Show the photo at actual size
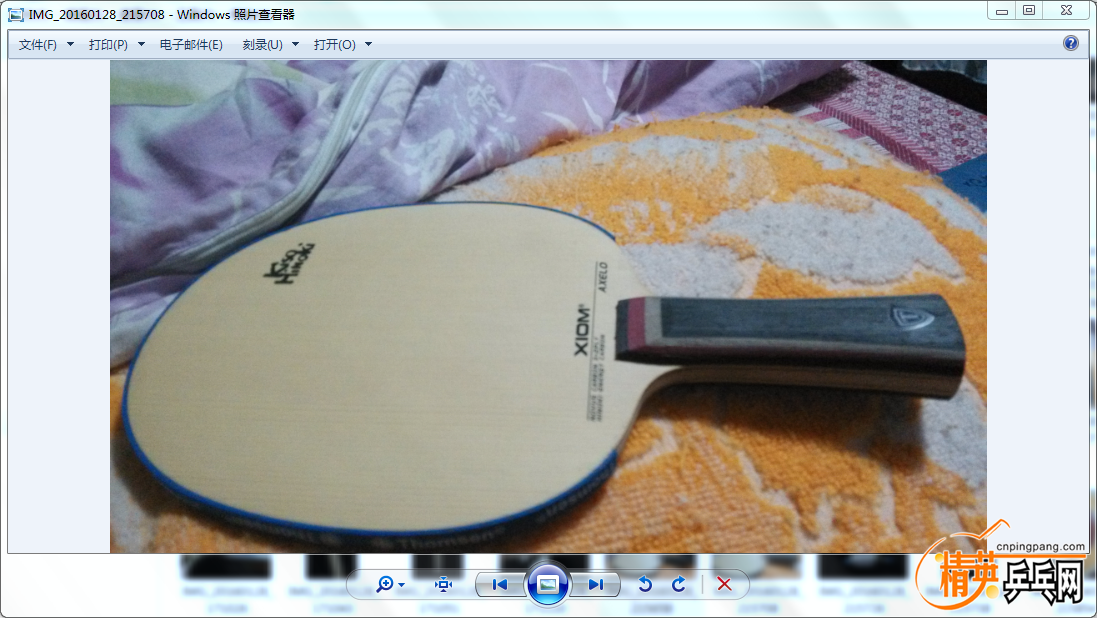 pyautogui.click(x=444, y=584)
